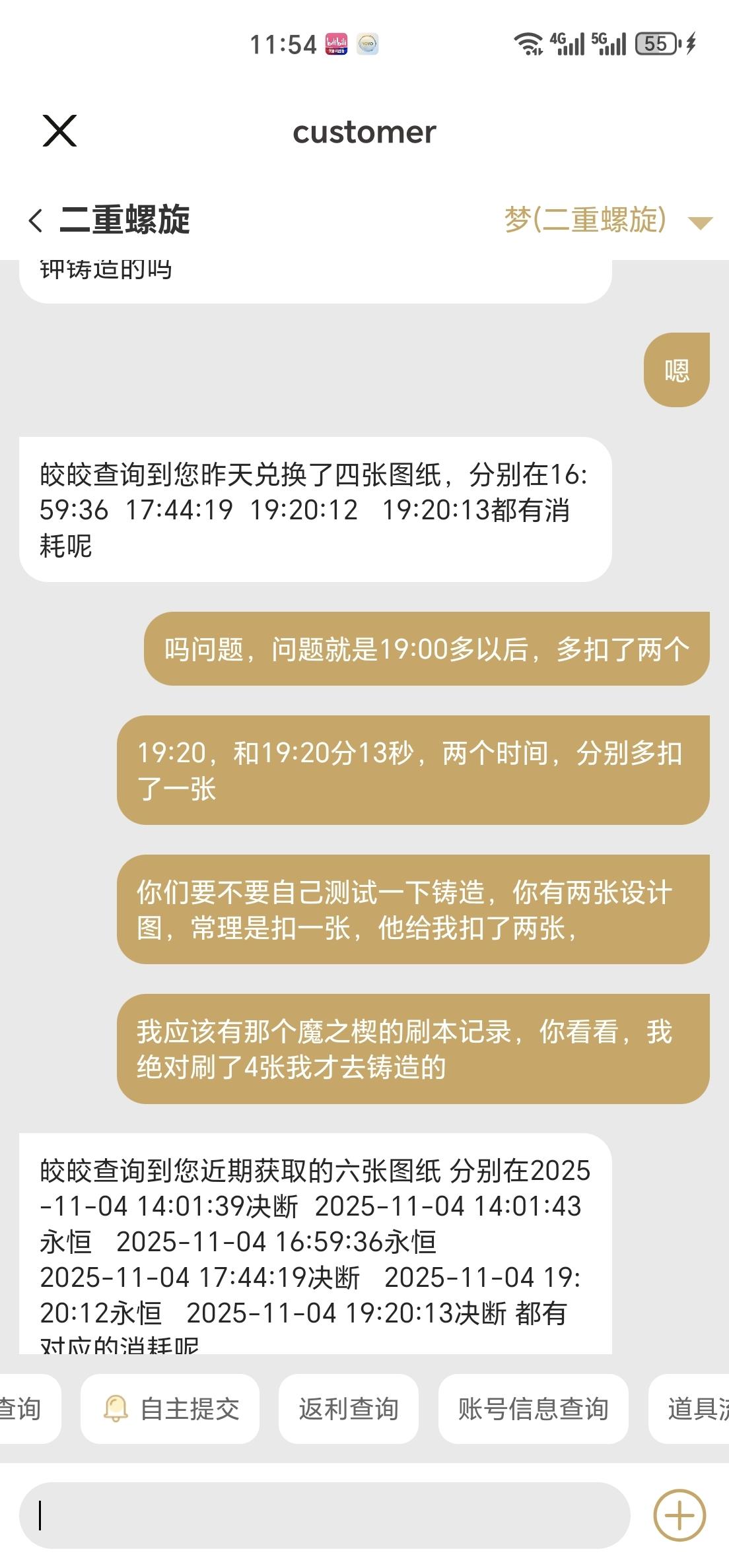This screenshot has height=1568, width=729.
Task: Open the plus attachment menu
Action: pos(679,1515)
